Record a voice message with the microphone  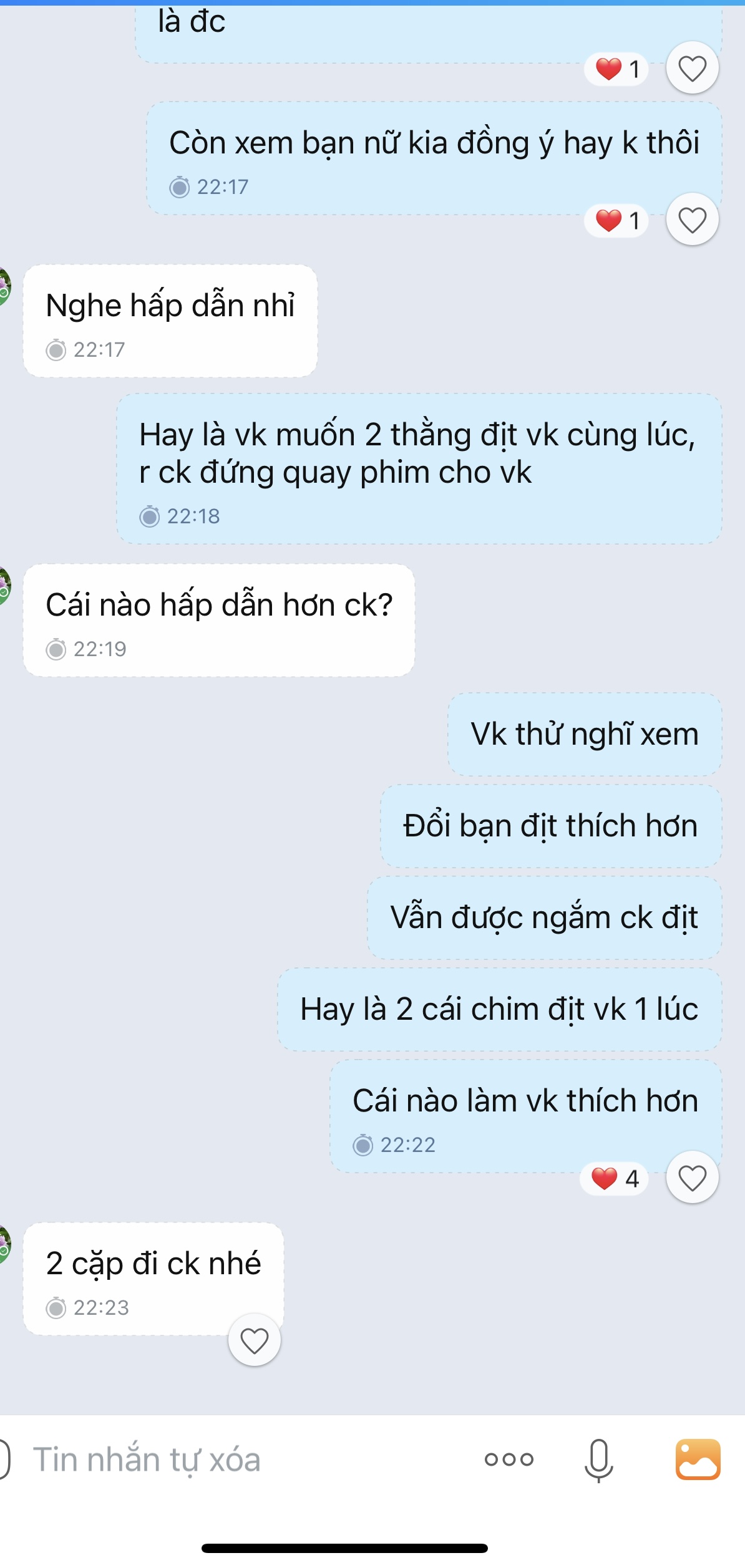[x=598, y=1460]
